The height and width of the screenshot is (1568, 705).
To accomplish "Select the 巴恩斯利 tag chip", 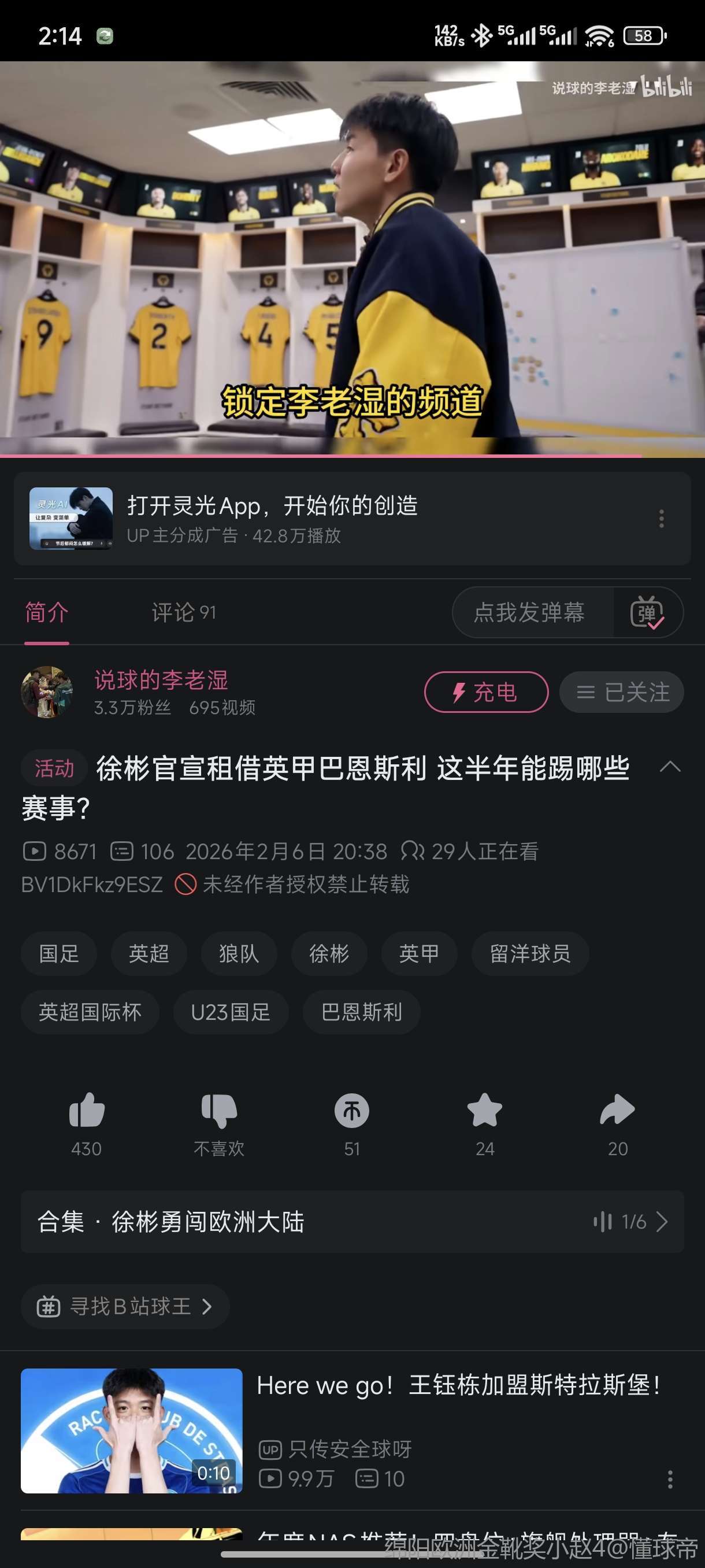I will [x=361, y=1012].
